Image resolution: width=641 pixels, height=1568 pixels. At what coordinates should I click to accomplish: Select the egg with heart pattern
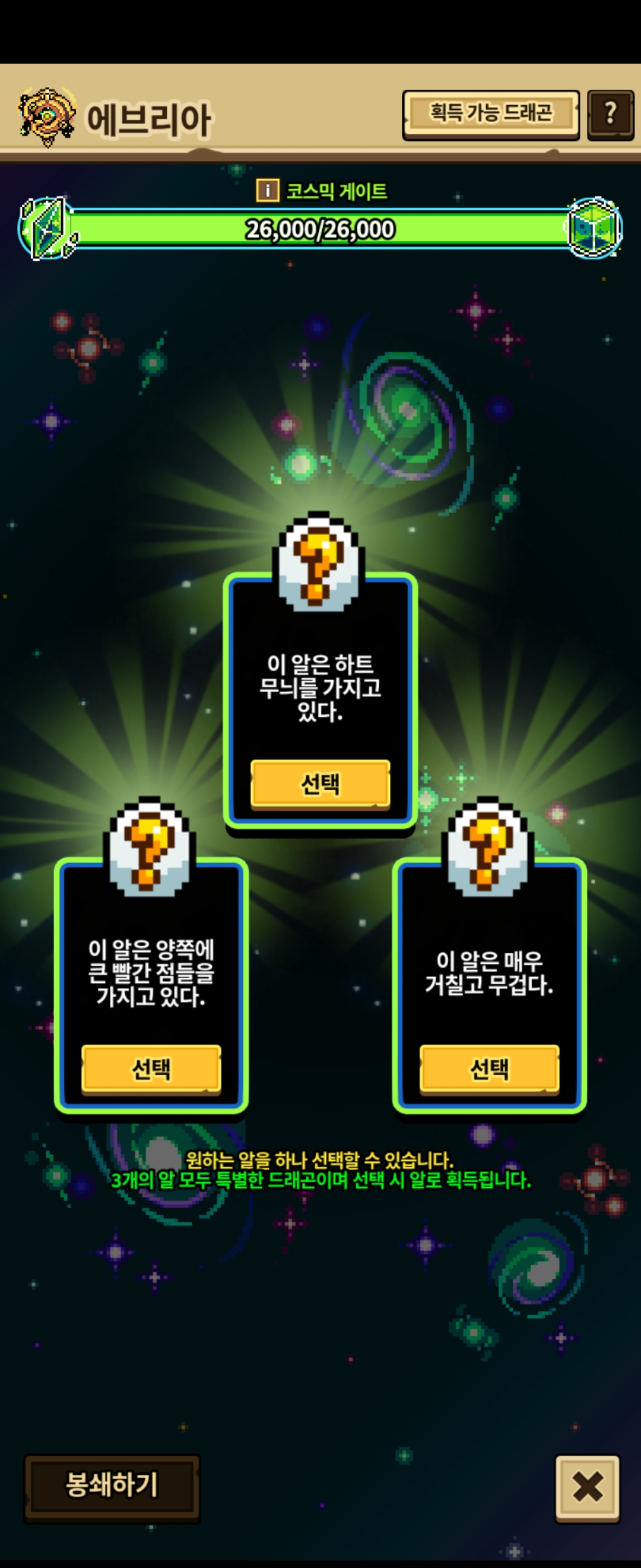click(320, 785)
